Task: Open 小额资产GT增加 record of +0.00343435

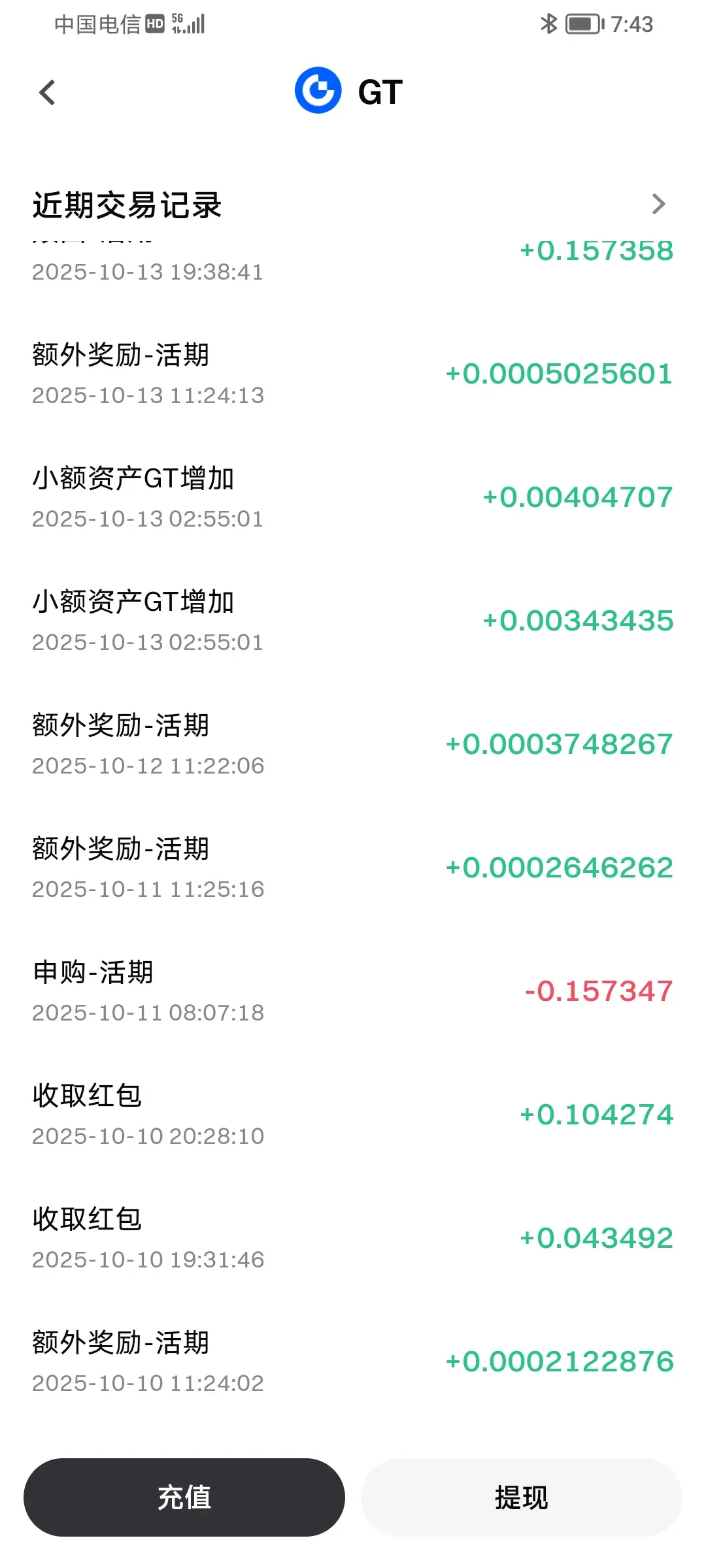Action: pyautogui.click(x=353, y=621)
